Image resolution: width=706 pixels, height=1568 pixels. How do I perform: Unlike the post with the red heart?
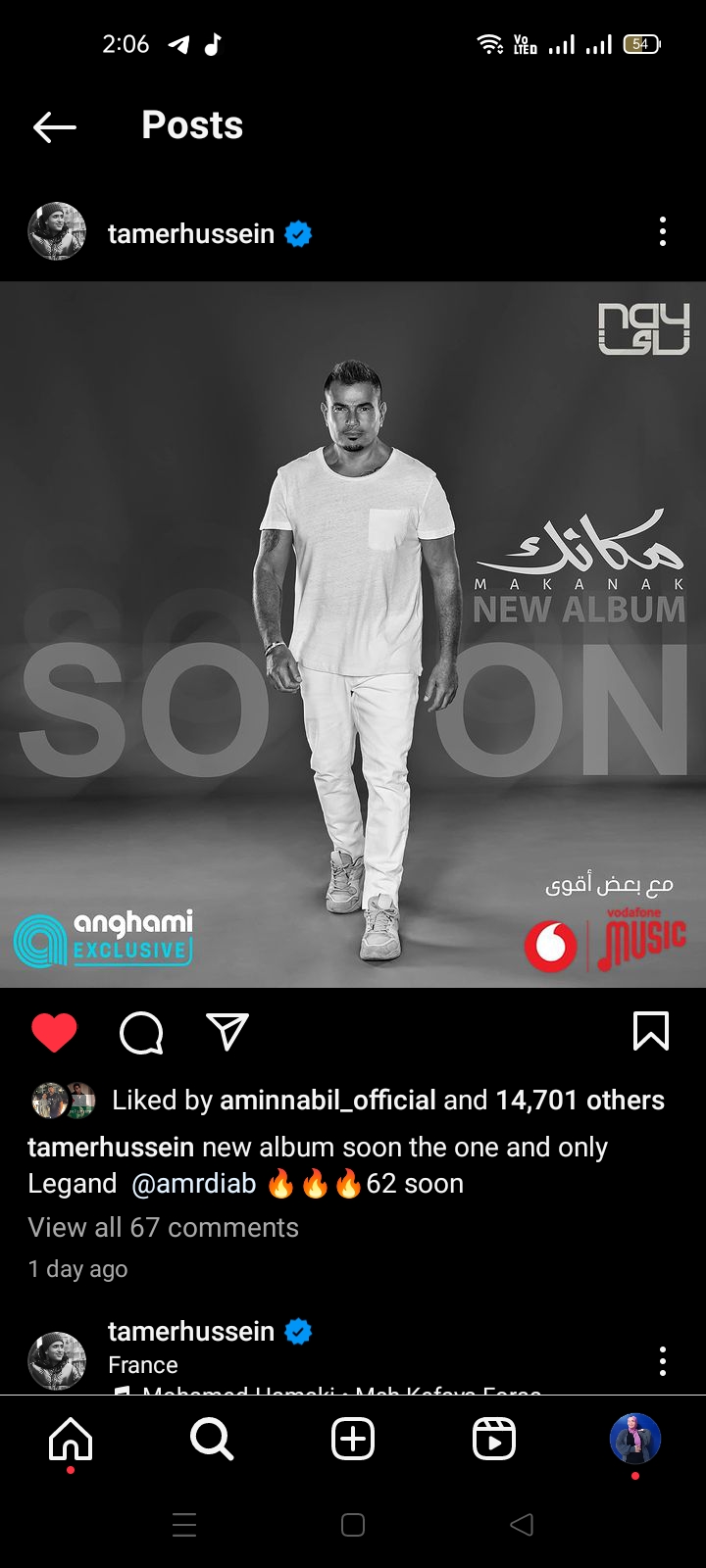coord(54,1032)
